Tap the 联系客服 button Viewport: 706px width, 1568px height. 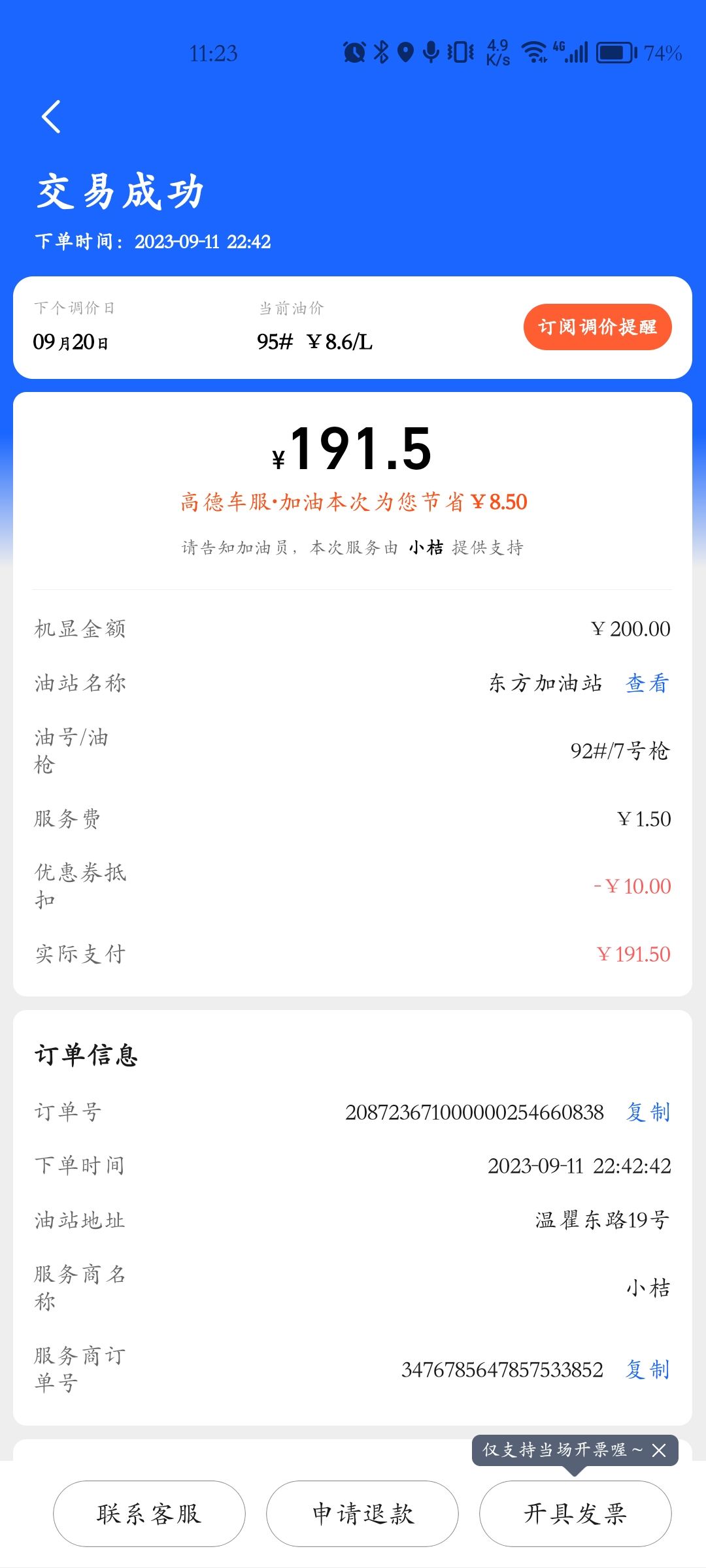[149, 1514]
